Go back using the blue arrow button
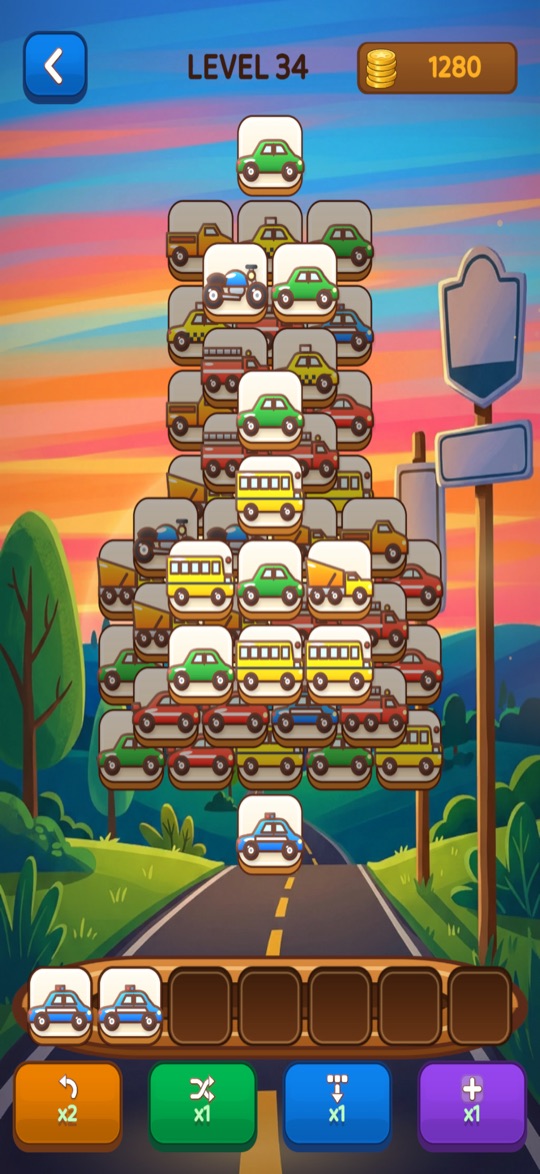The height and width of the screenshot is (1174, 540). (x=55, y=67)
